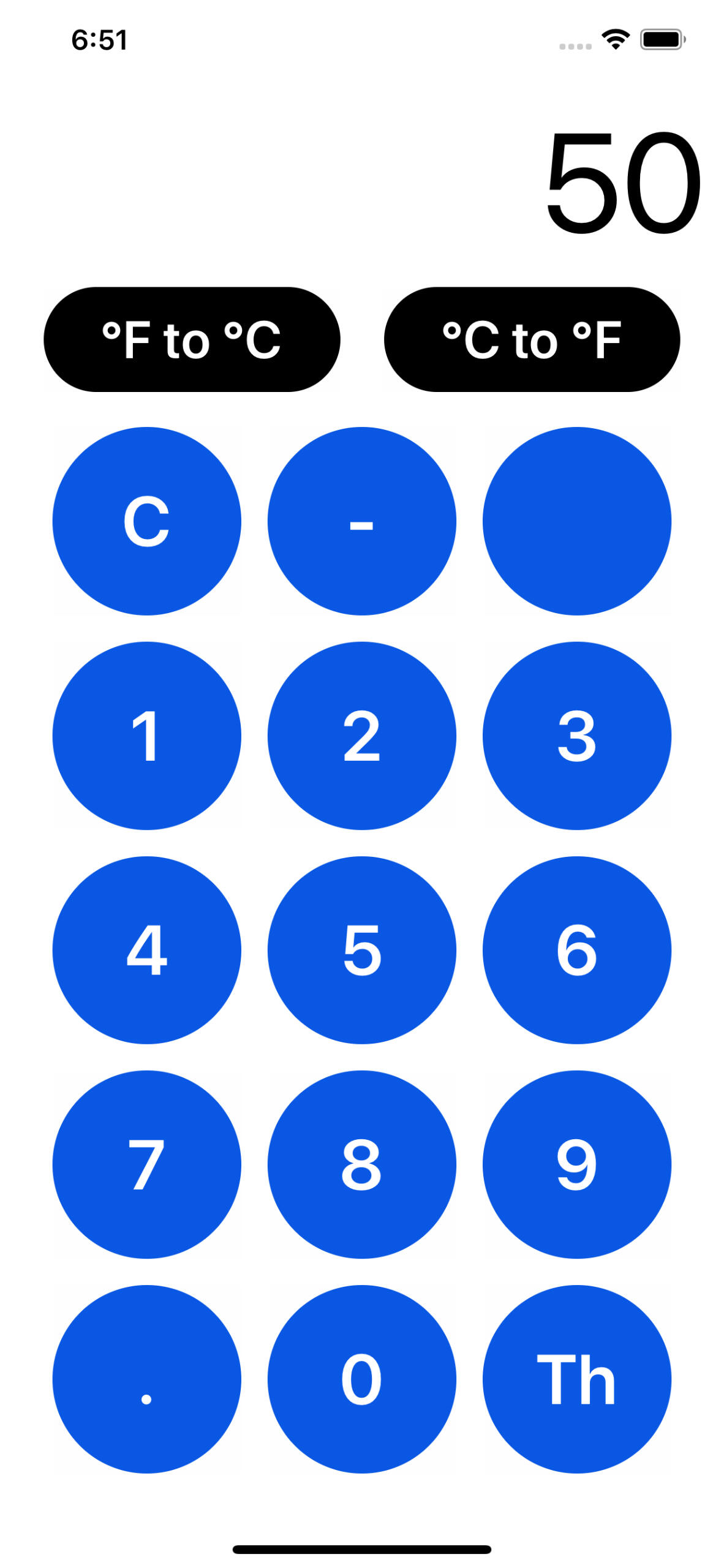Tap the number 3 key
This screenshot has height=1568, width=724.
[576, 736]
